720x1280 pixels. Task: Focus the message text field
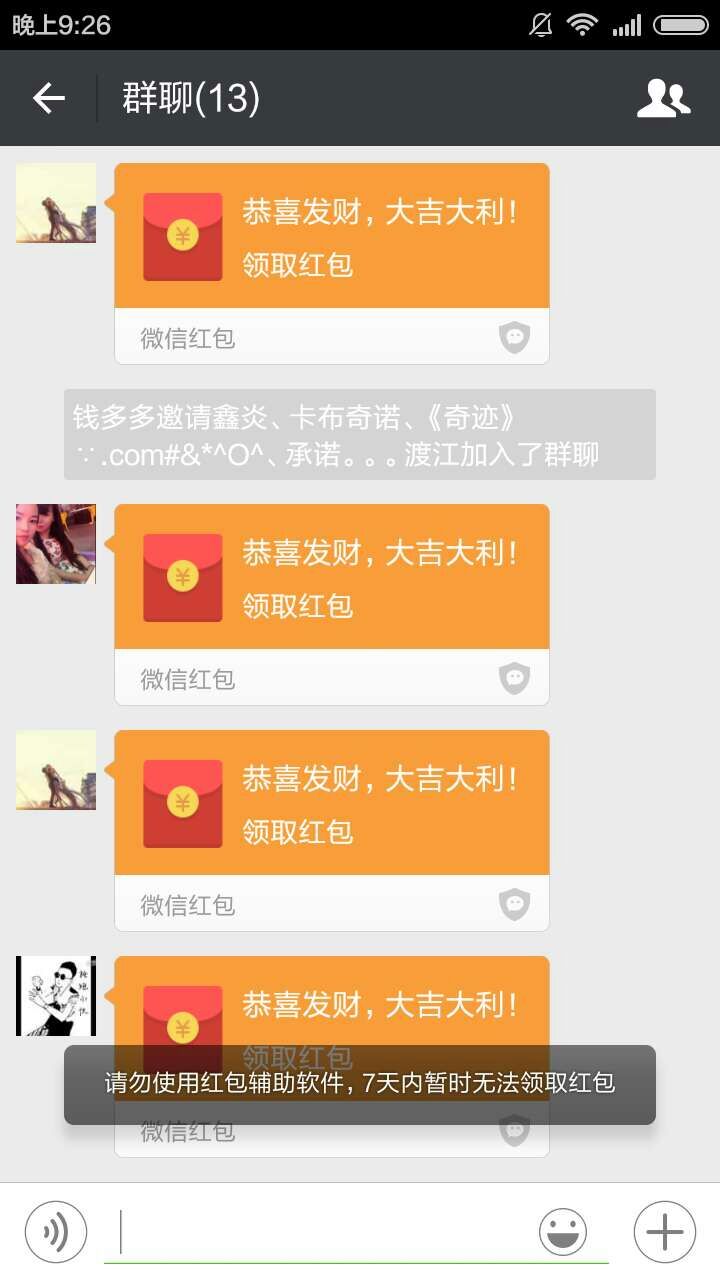(x=320, y=1232)
